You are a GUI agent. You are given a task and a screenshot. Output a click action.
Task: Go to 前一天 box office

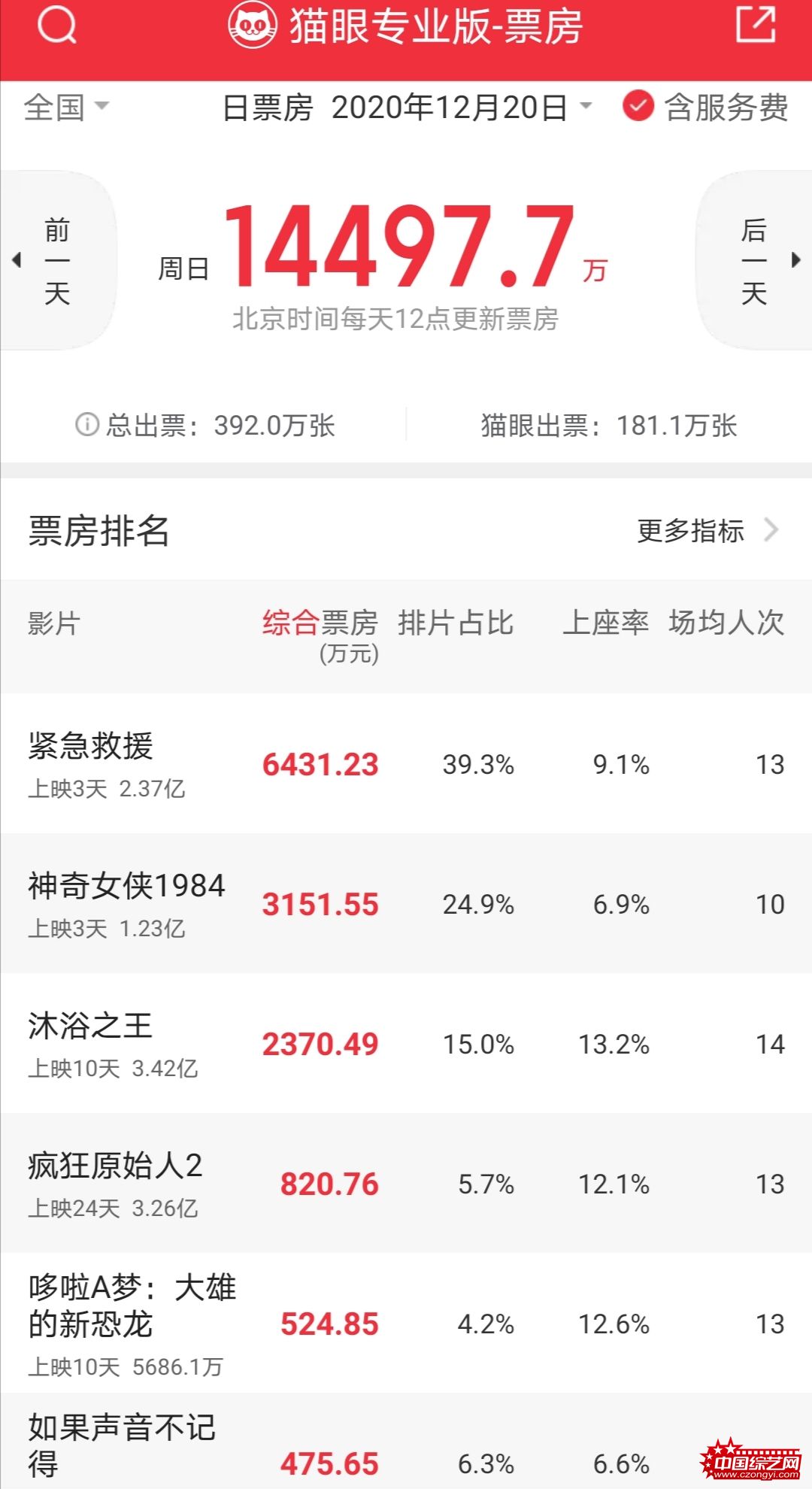pos(57,260)
